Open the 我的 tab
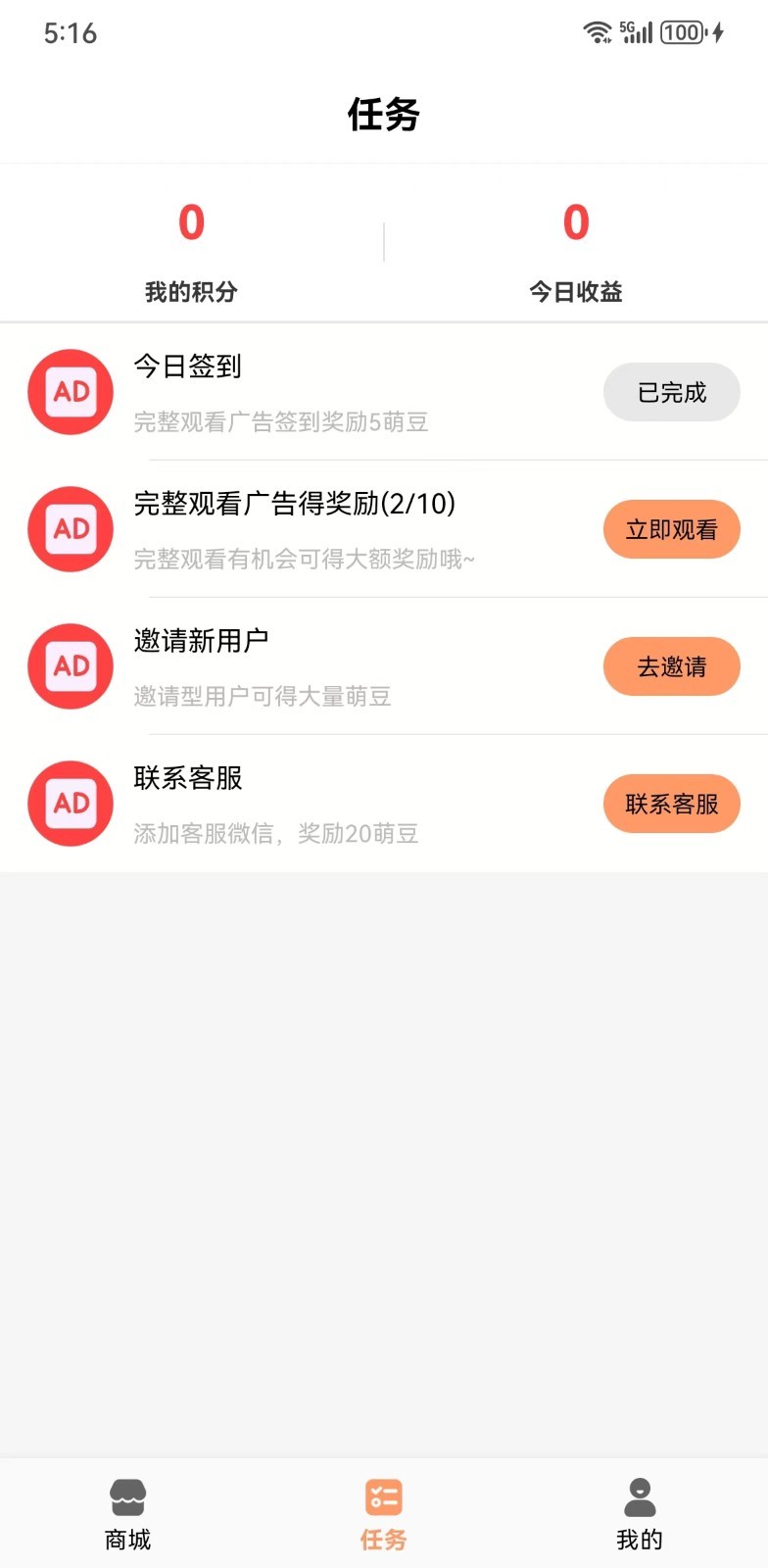768x1568 pixels. pyautogui.click(x=640, y=1514)
